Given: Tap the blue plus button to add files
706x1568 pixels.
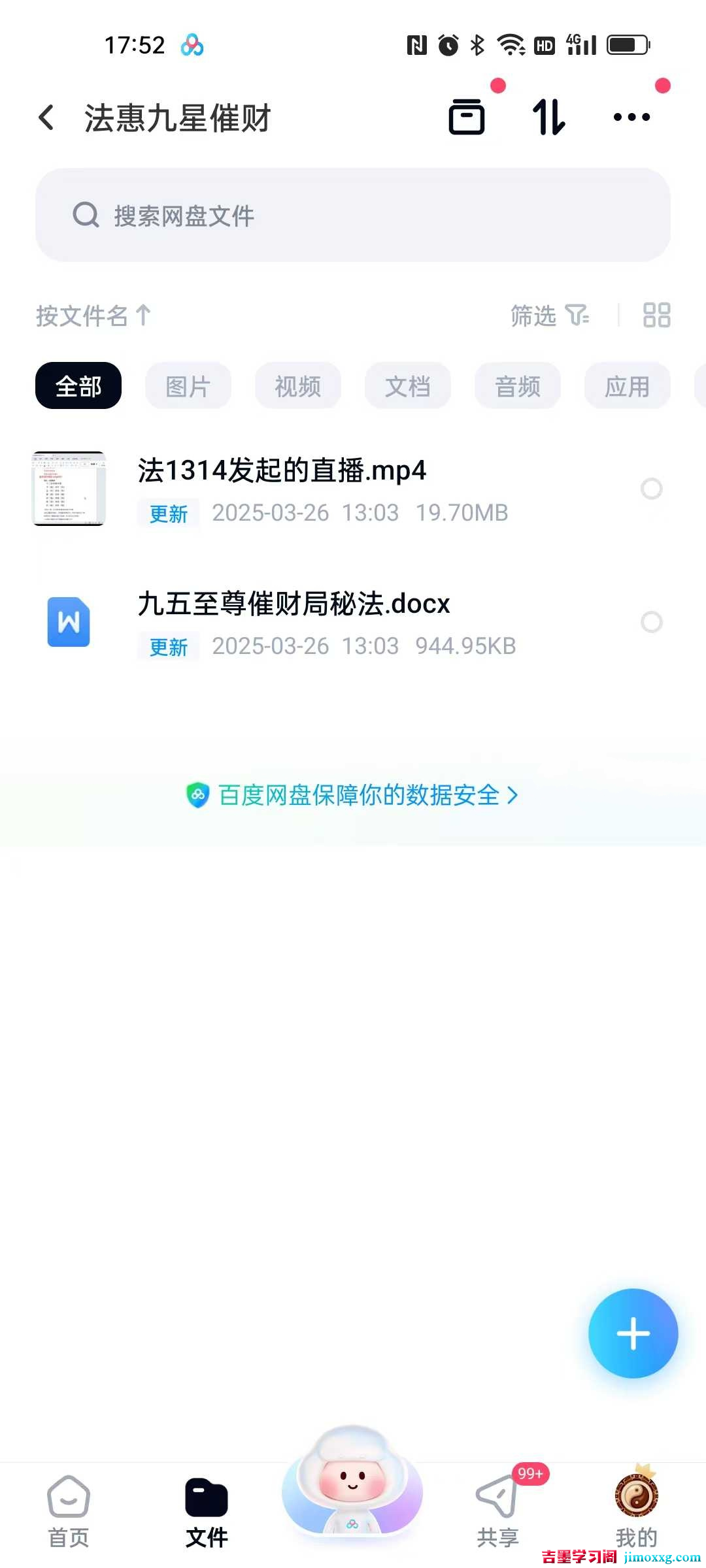Looking at the screenshot, I should (x=632, y=1333).
